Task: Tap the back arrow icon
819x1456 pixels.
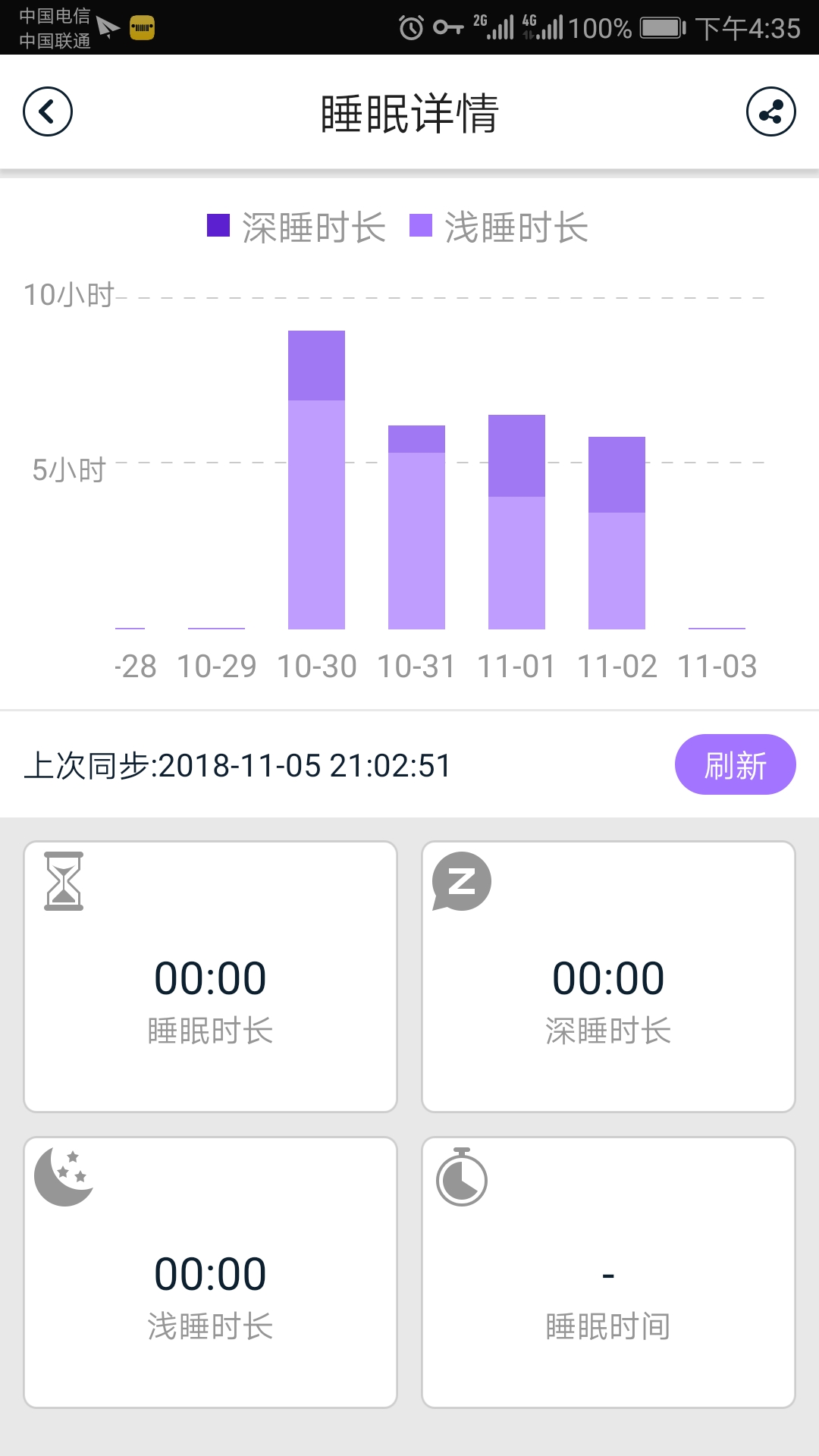Action: pyautogui.click(x=48, y=111)
